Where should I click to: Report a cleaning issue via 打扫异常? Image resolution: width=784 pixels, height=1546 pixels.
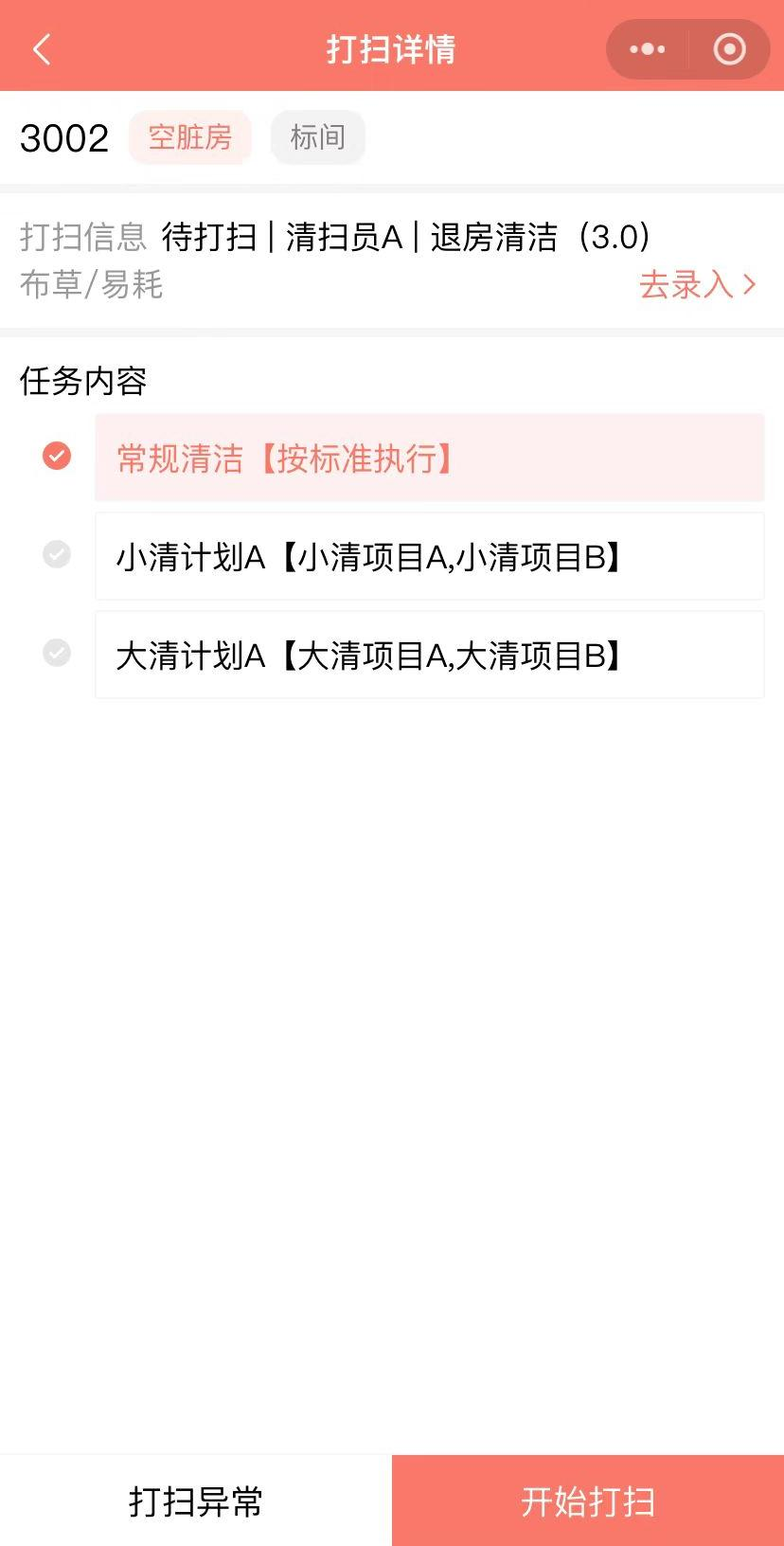196,1501
